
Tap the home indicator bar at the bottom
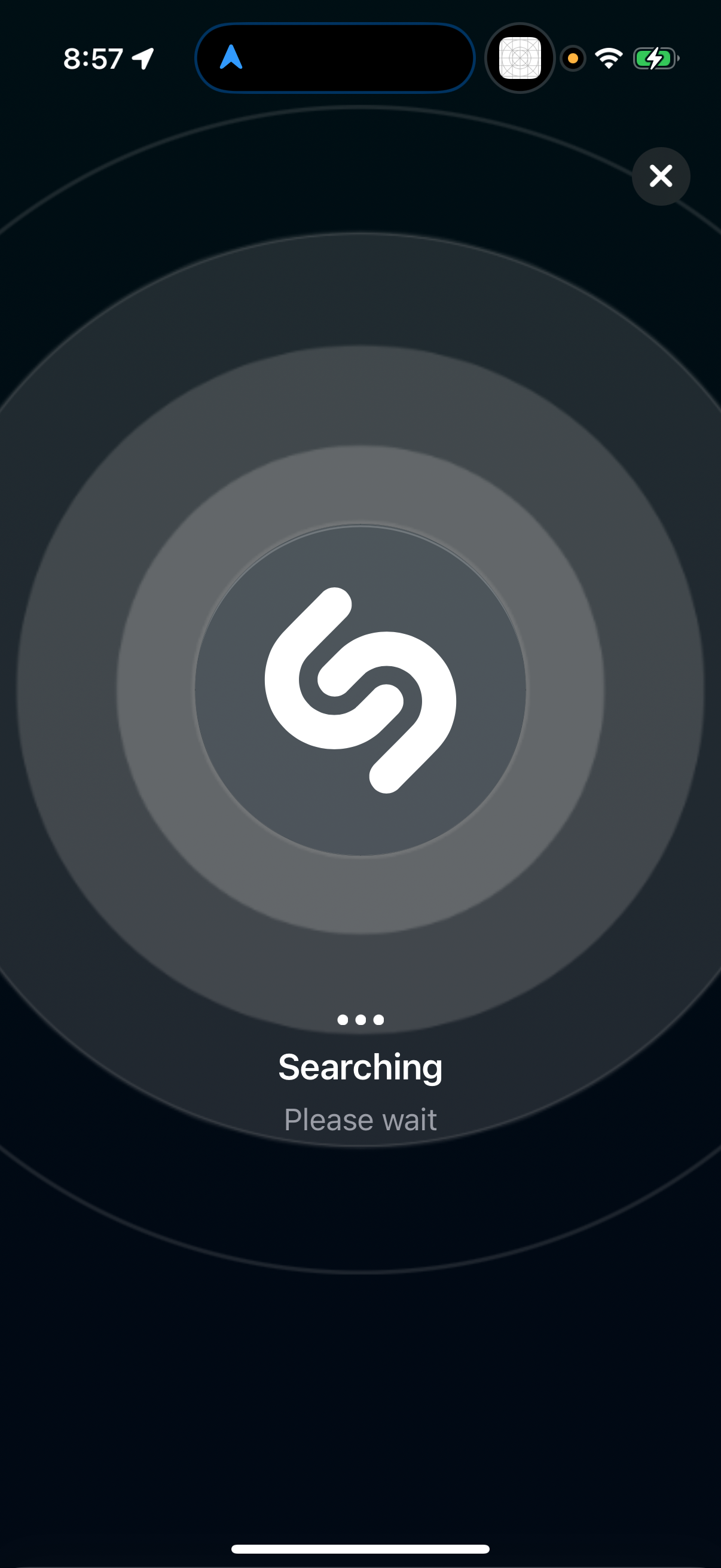360,1546
